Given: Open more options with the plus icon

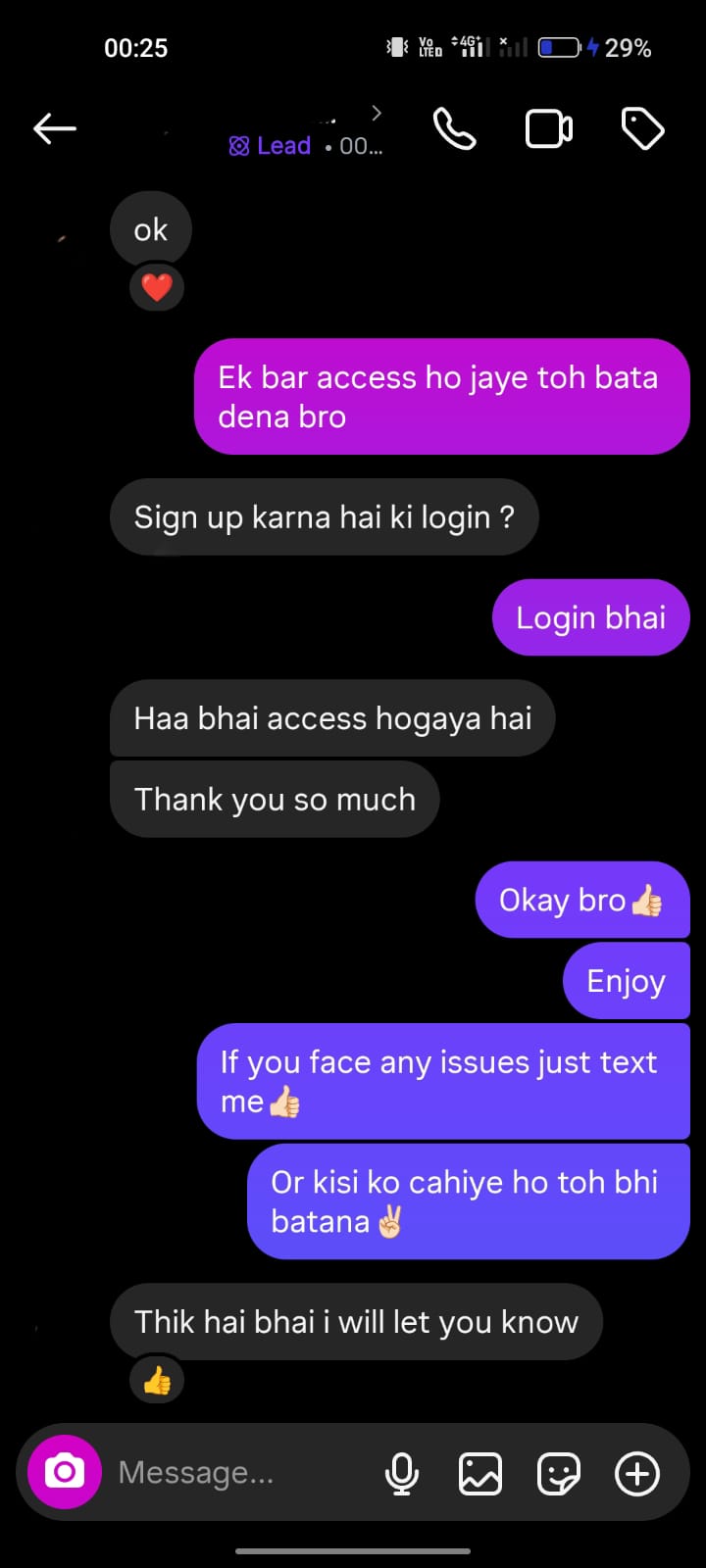Looking at the screenshot, I should click(x=637, y=1473).
